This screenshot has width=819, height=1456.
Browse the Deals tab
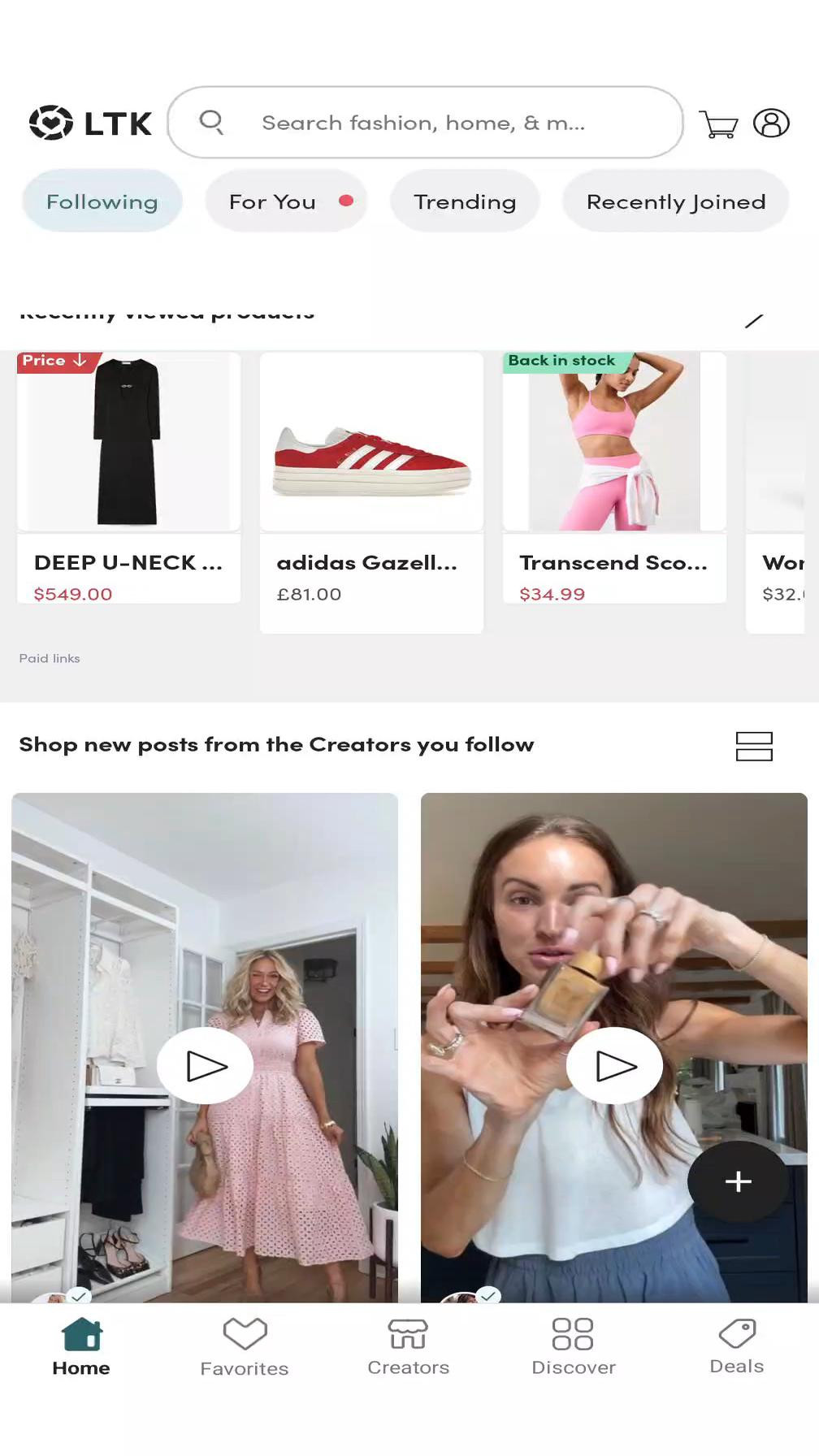pyautogui.click(x=737, y=1346)
